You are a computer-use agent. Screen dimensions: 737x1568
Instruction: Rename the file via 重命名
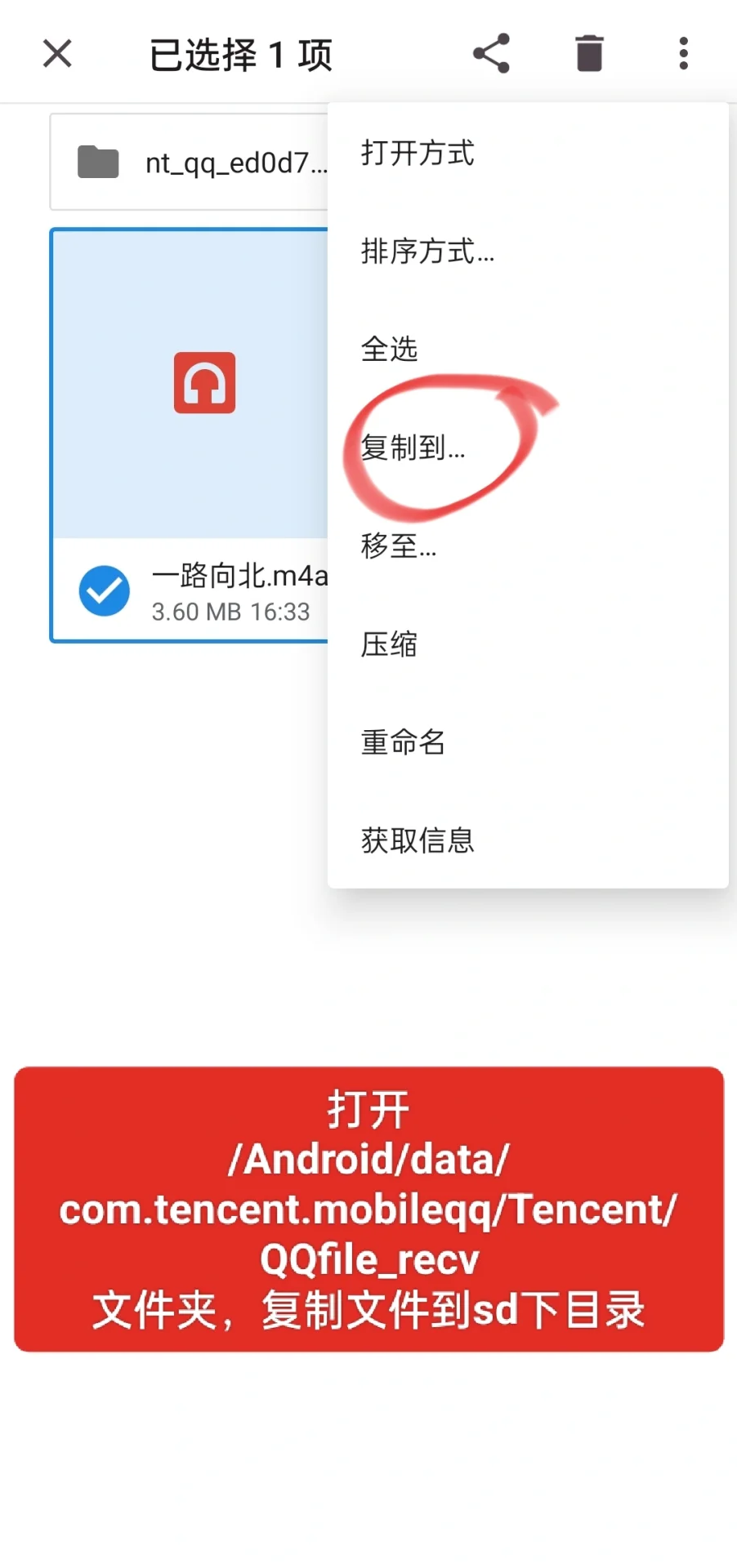[404, 742]
